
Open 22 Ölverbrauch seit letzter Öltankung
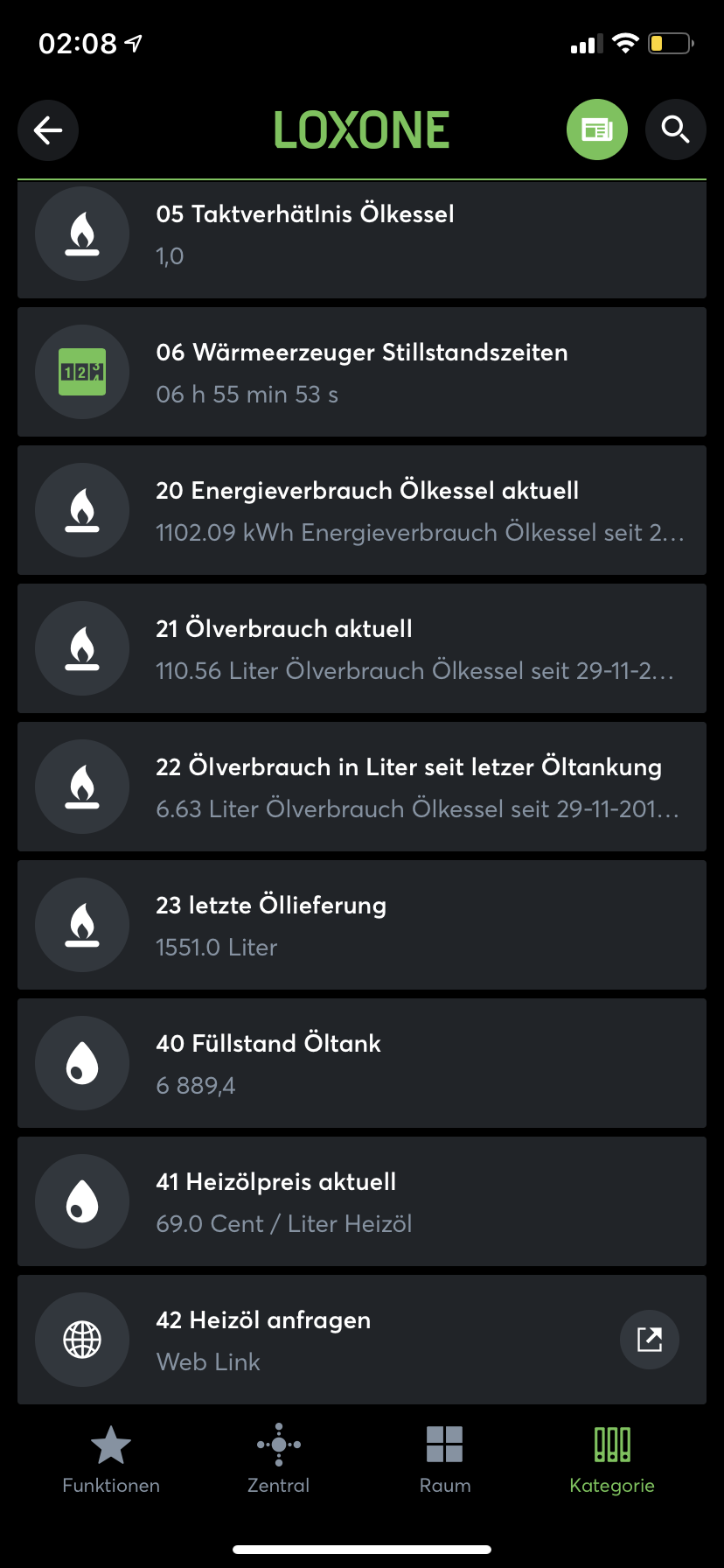click(x=362, y=787)
